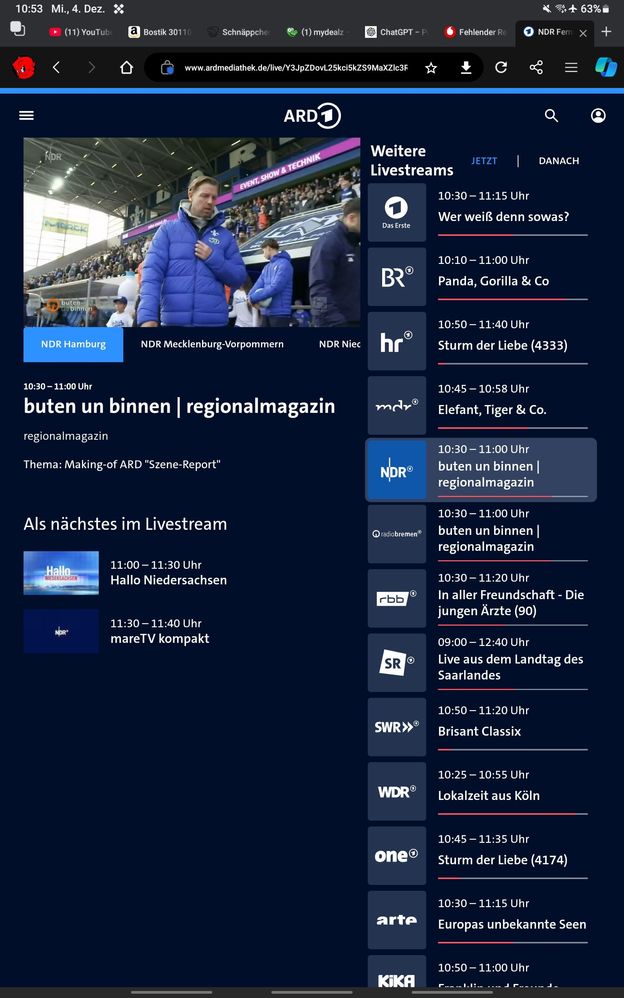
Task: Select the JETZT livestreams tab
Action: (x=484, y=161)
